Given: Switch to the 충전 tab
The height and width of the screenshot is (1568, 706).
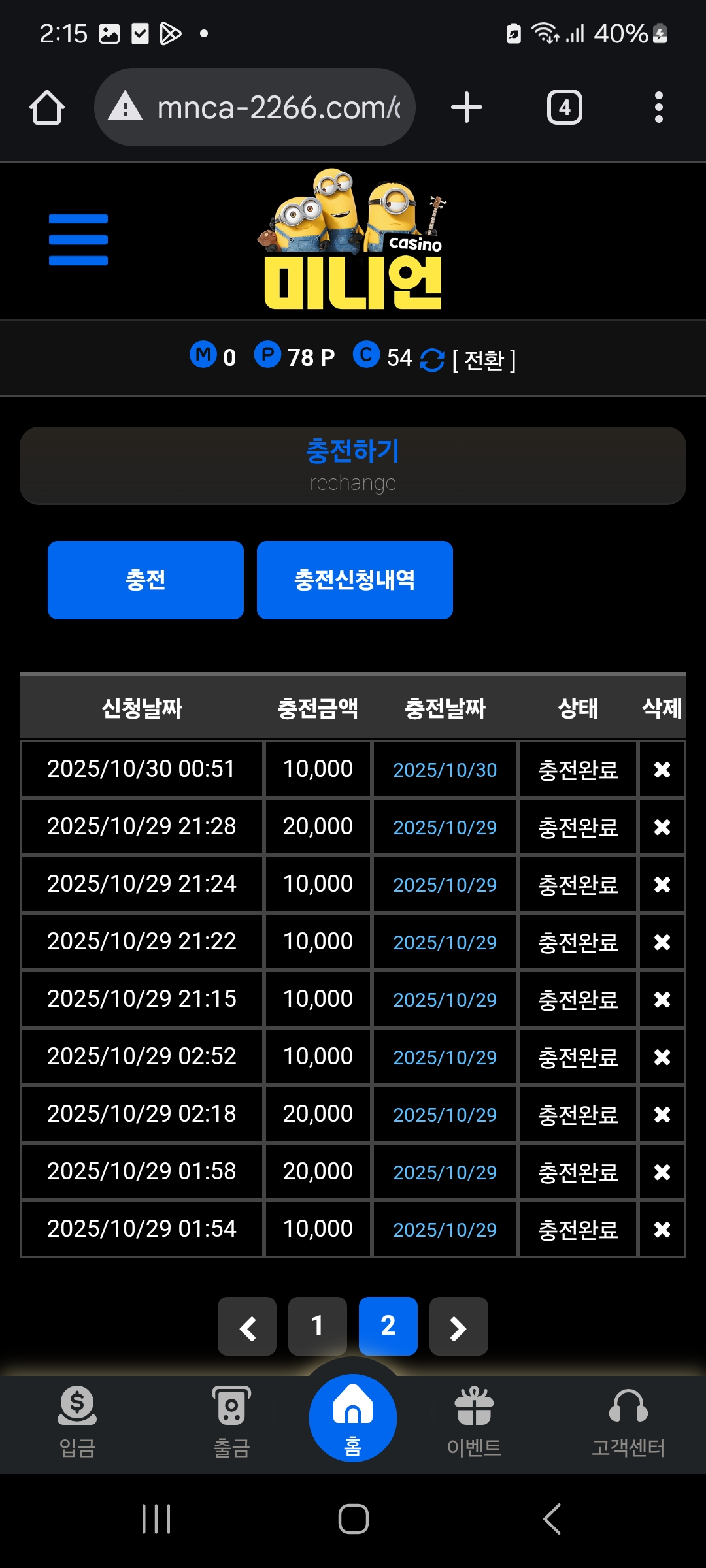Looking at the screenshot, I should click(x=145, y=580).
